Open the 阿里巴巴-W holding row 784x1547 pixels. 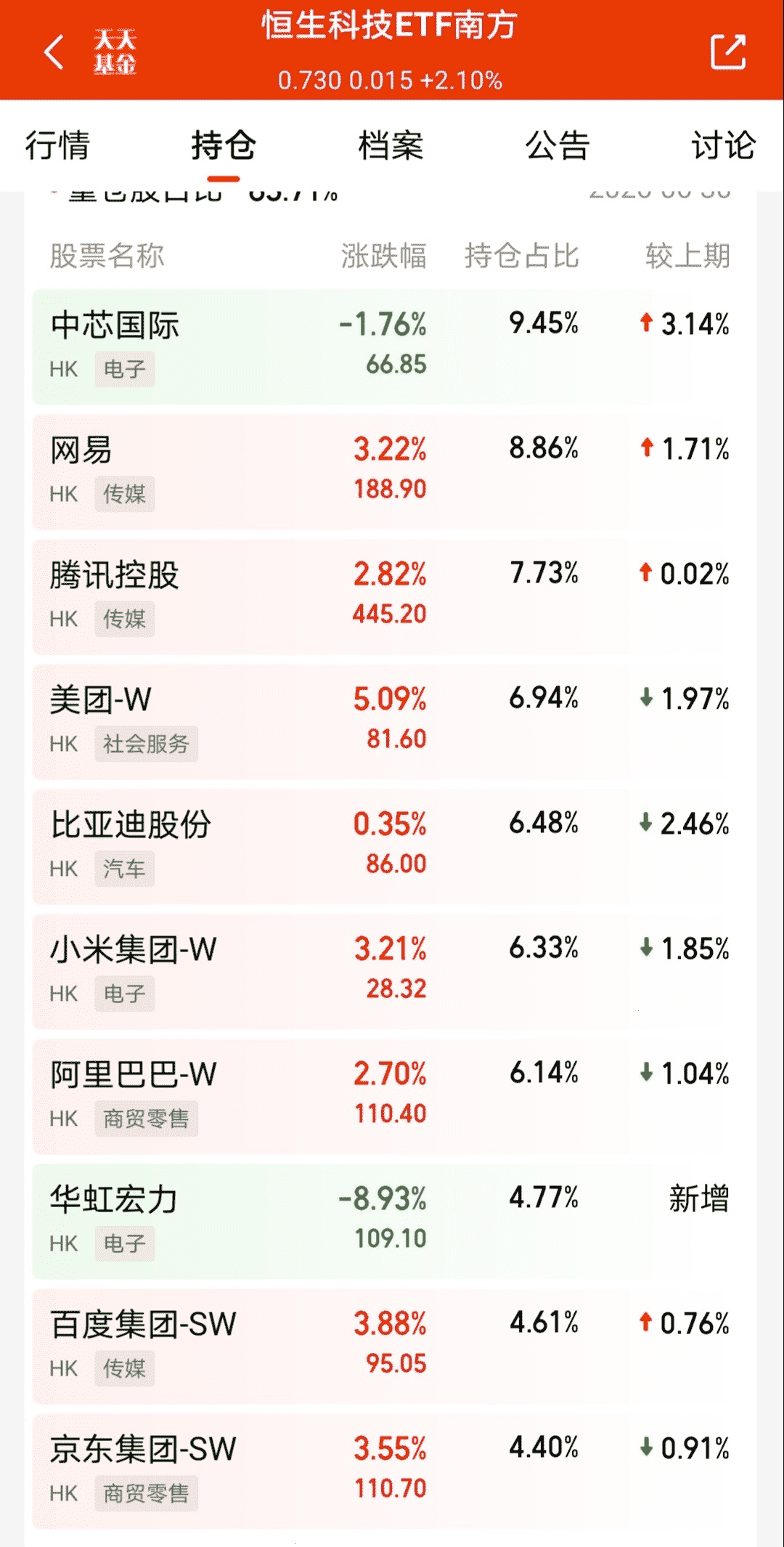click(x=392, y=1096)
